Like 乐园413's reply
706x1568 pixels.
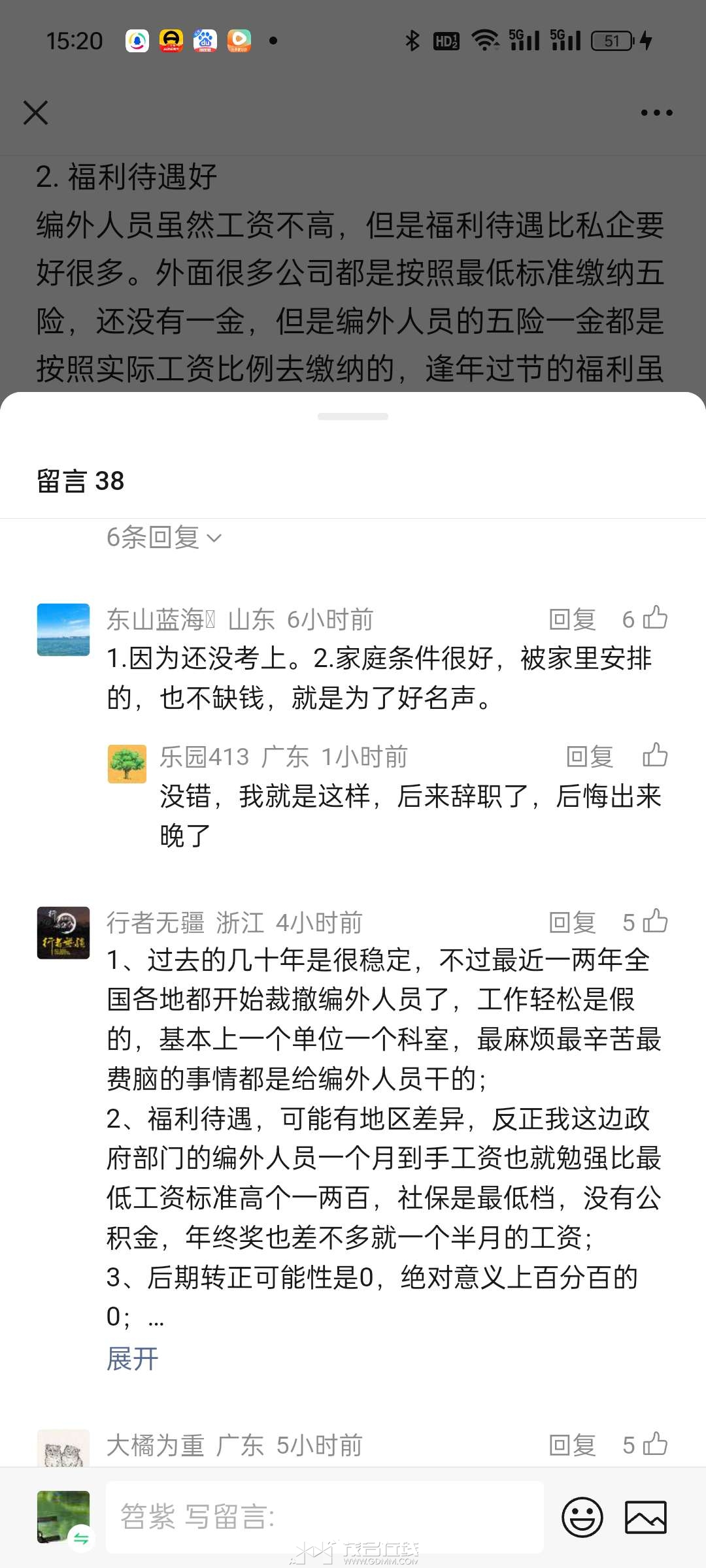click(x=654, y=755)
